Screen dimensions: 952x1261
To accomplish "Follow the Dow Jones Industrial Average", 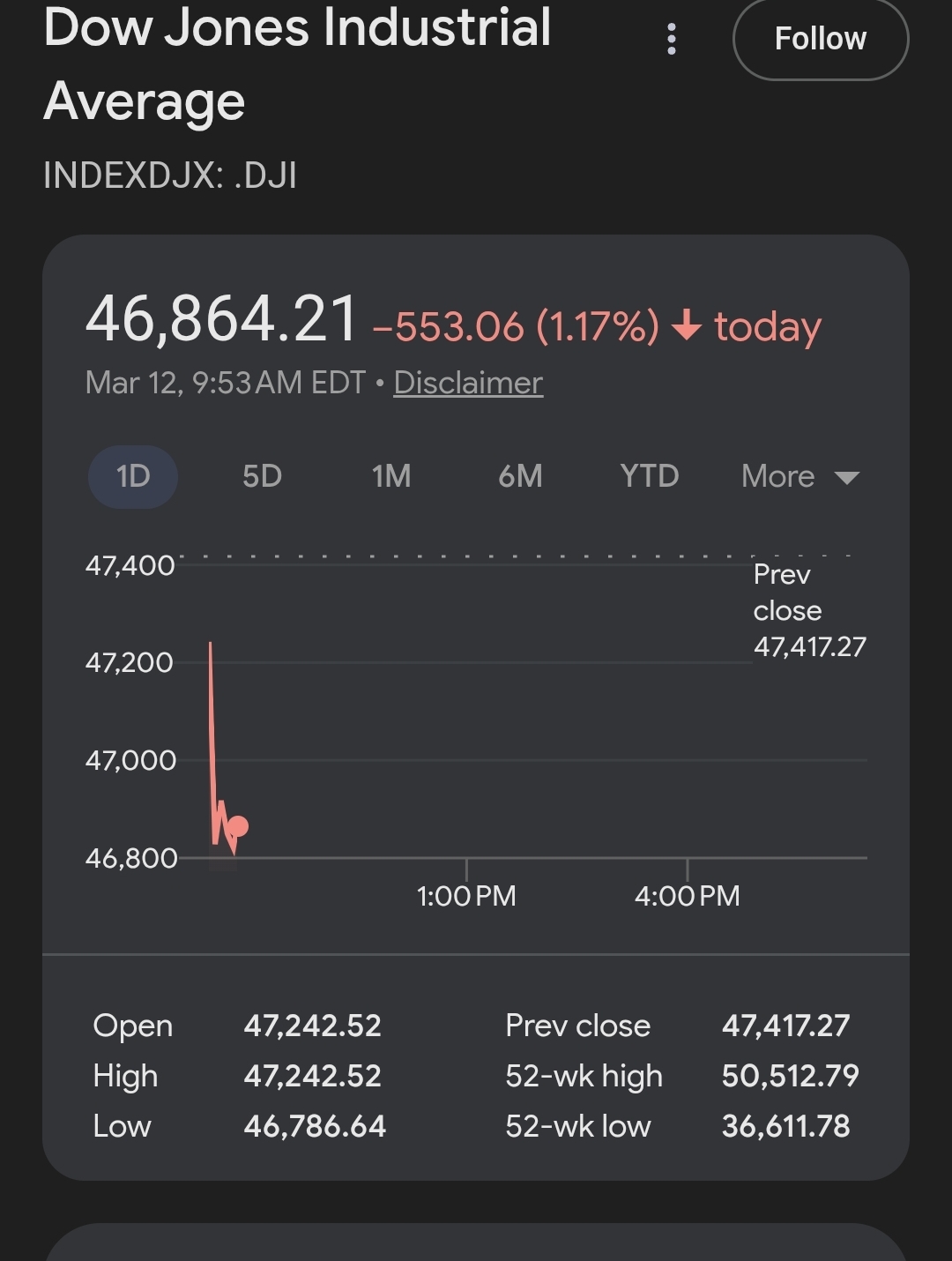I will (820, 39).
